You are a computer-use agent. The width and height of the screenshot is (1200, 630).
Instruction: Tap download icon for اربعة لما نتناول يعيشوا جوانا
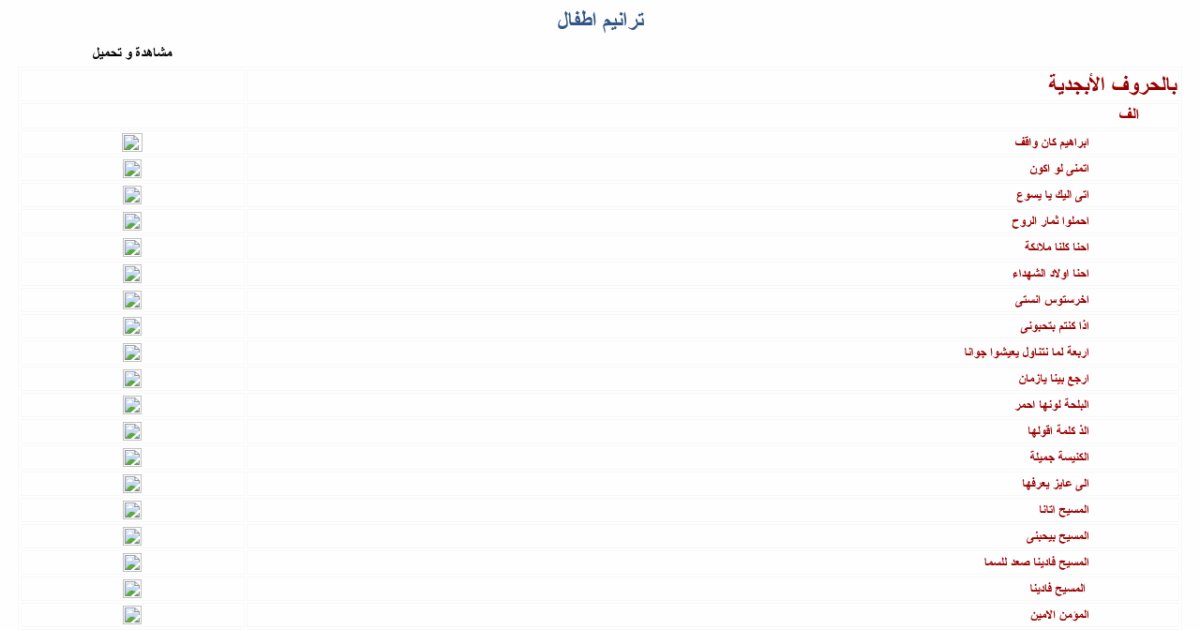coord(132,352)
